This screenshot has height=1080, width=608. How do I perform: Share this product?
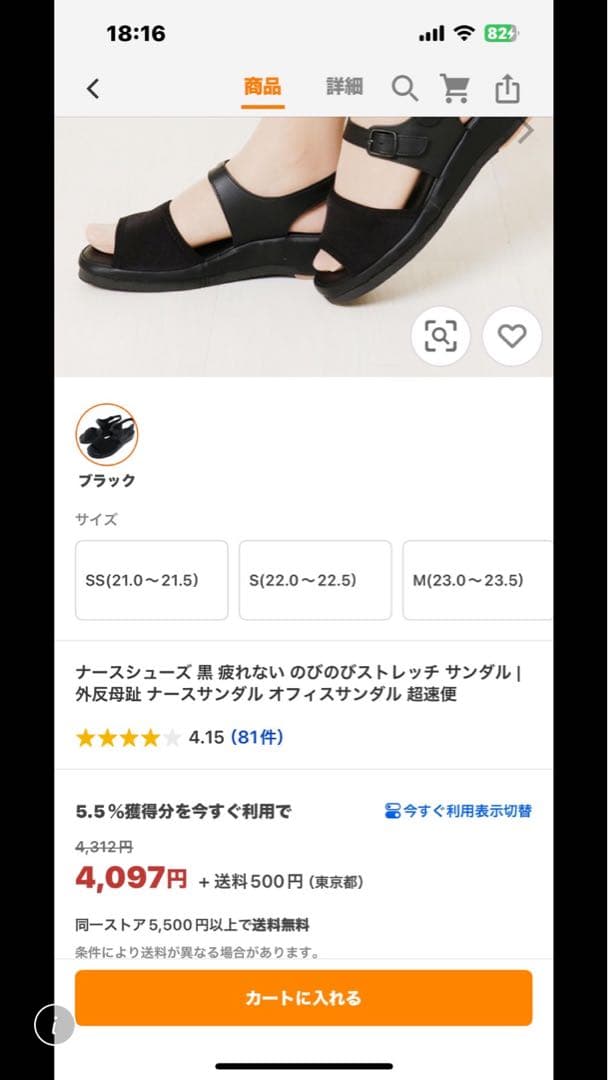tap(507, 89)
